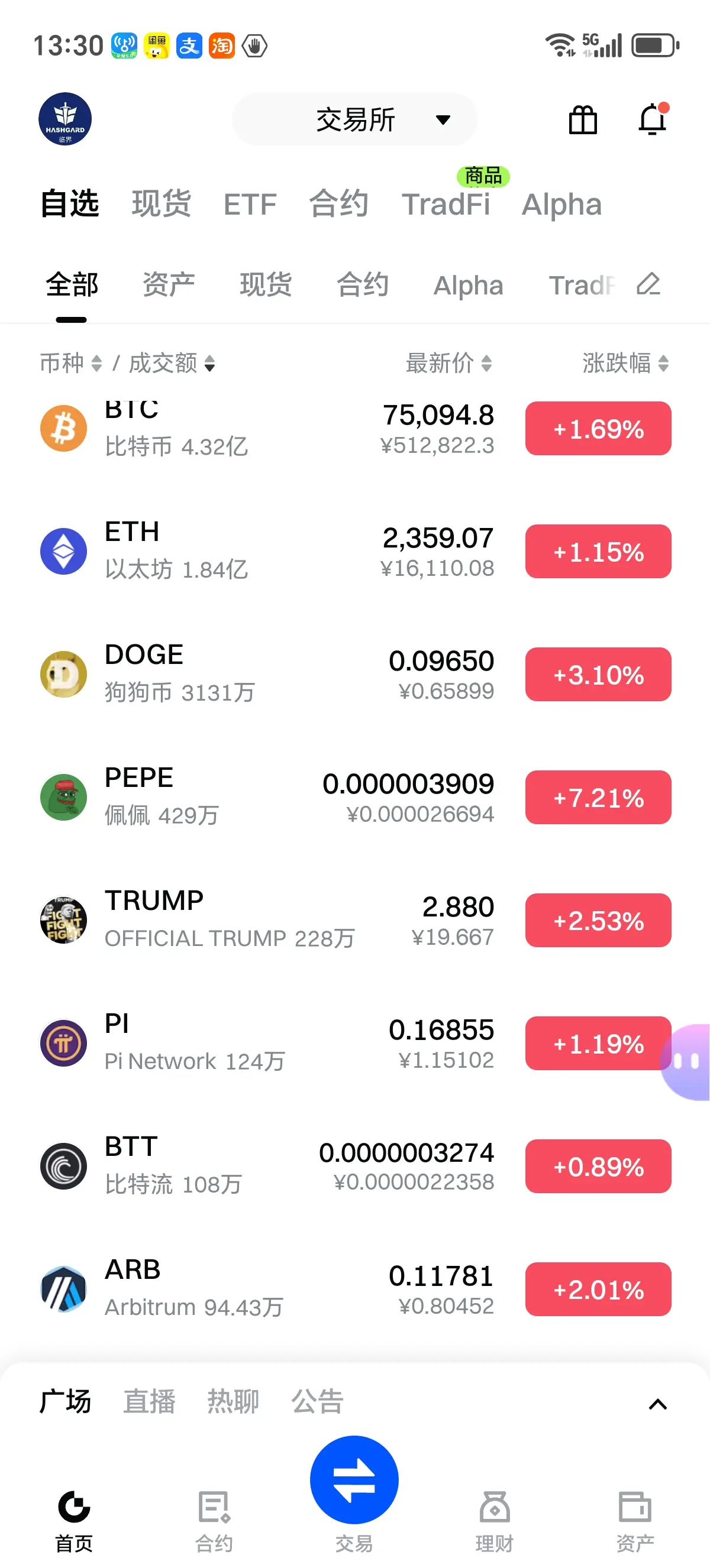This screenshot has width=710, height=1568.
Task: Expand the 广场 panel with the chevron
Action: [657, 1404]
